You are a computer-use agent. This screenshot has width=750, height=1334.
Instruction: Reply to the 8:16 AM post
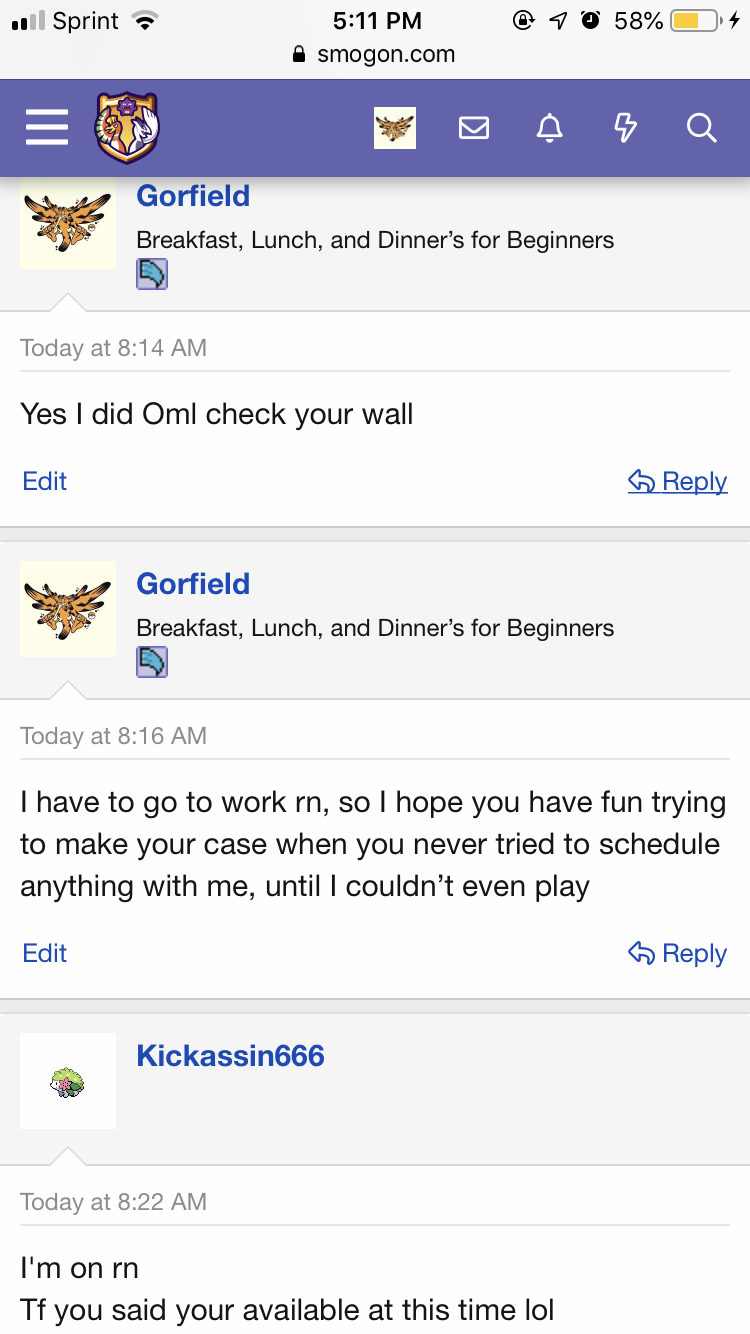pyautogui.click(x=678, y=953)
